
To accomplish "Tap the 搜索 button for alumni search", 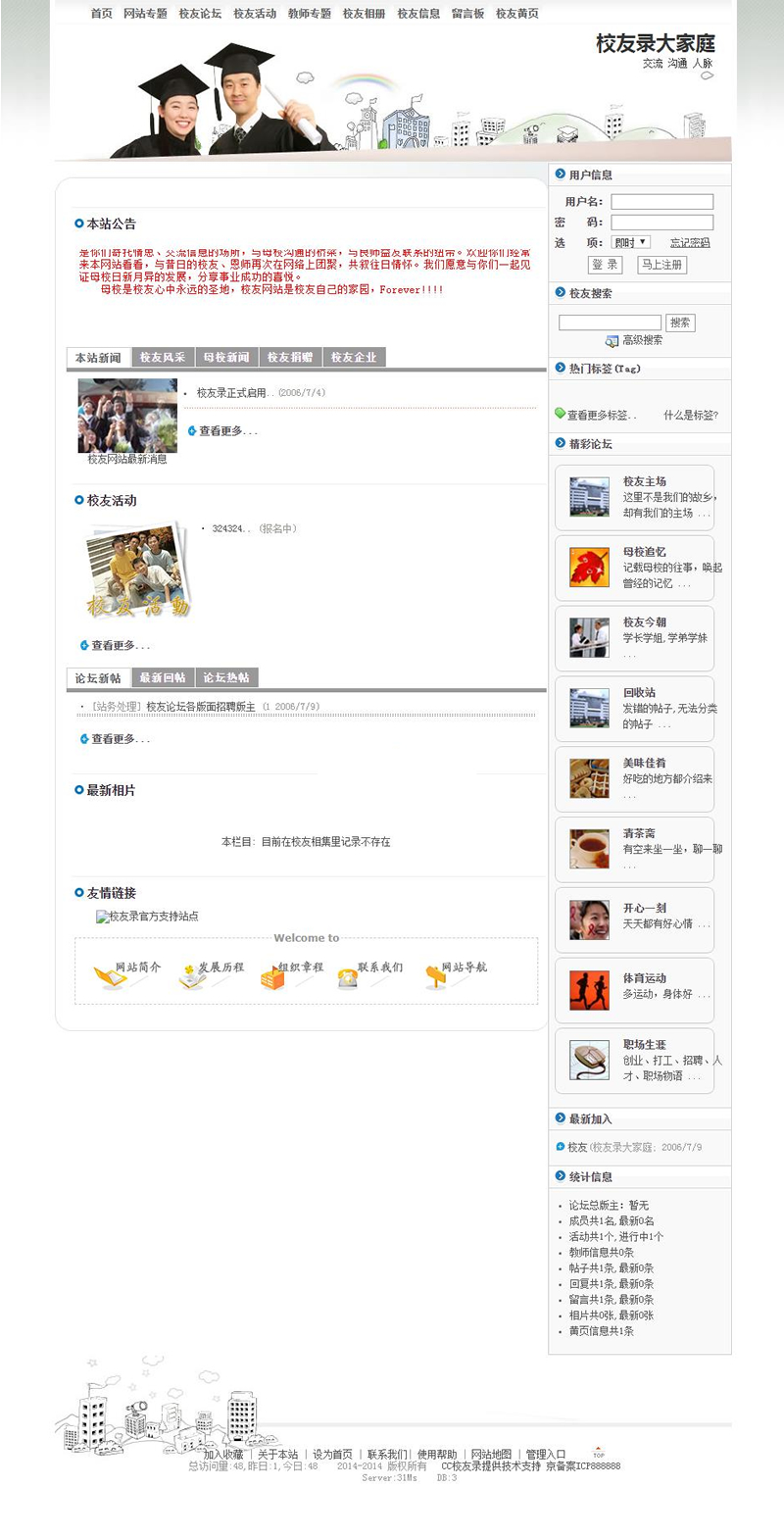I will (x=680, y=322).
